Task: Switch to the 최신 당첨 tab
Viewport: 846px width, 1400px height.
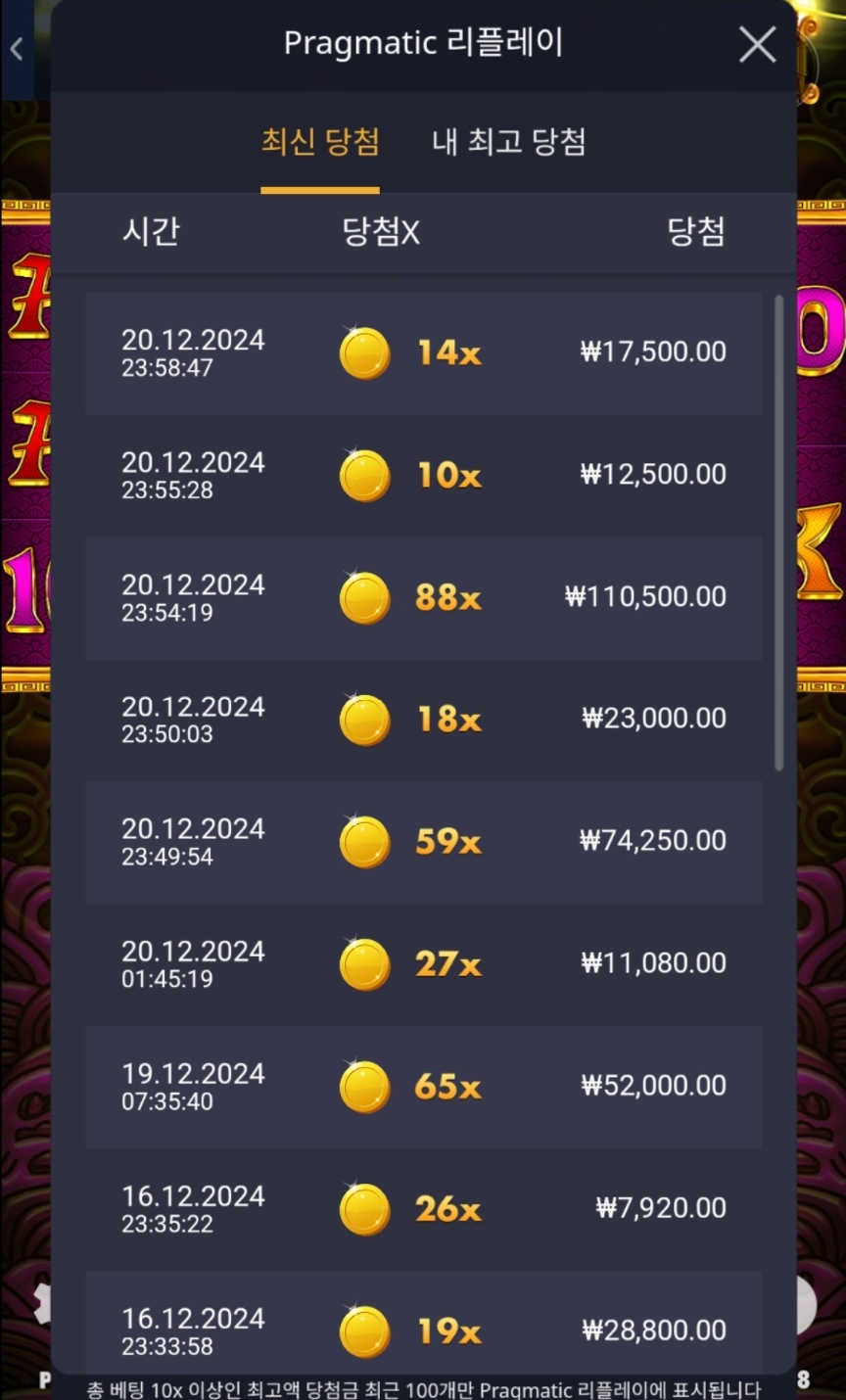Action: (x=319, y=143)
